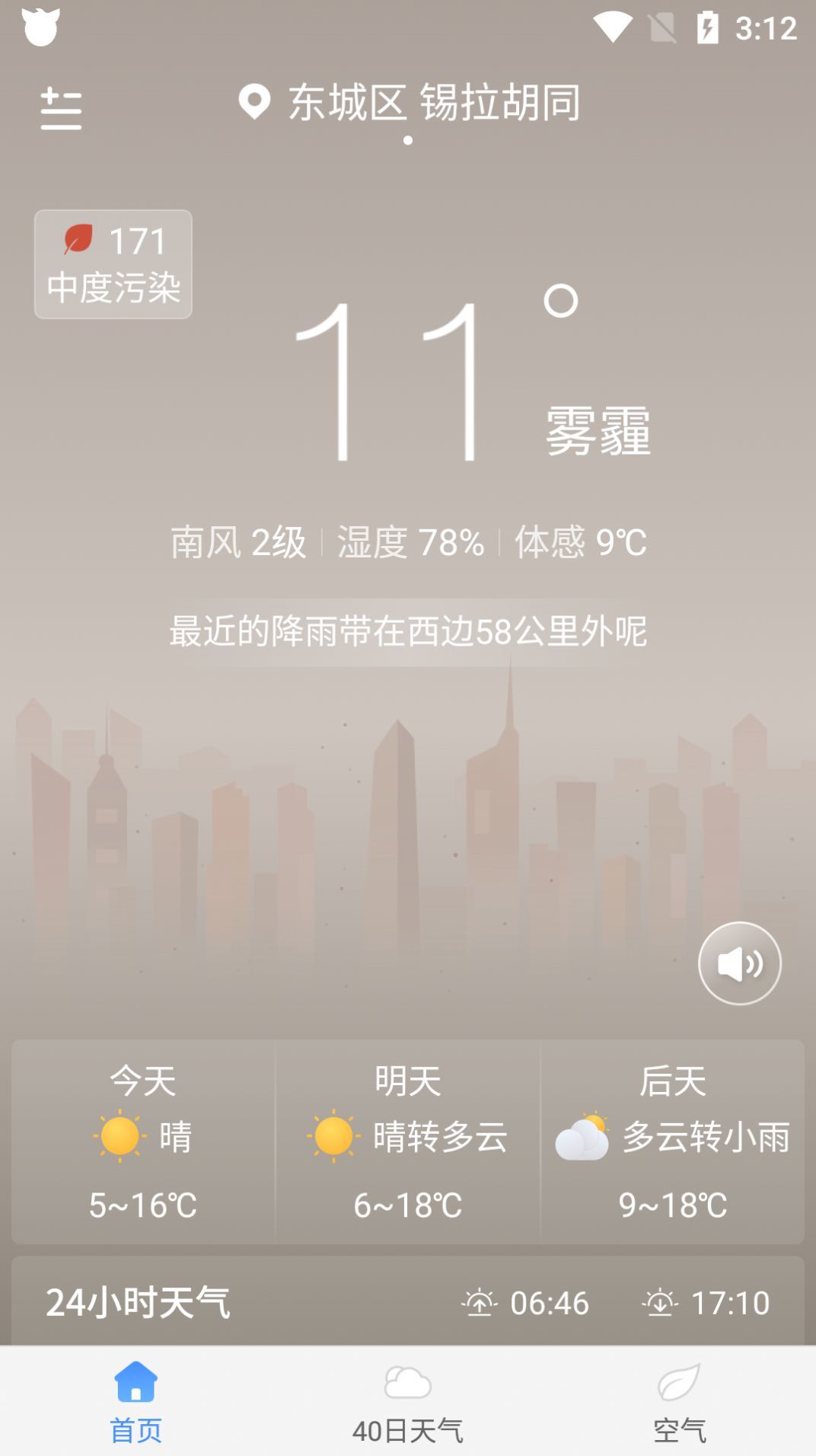The height and width of the screenshot is (1456, 816).
Task: Open air quality details via 171 中度污染 badge
Action: click(x=113, y=263)
